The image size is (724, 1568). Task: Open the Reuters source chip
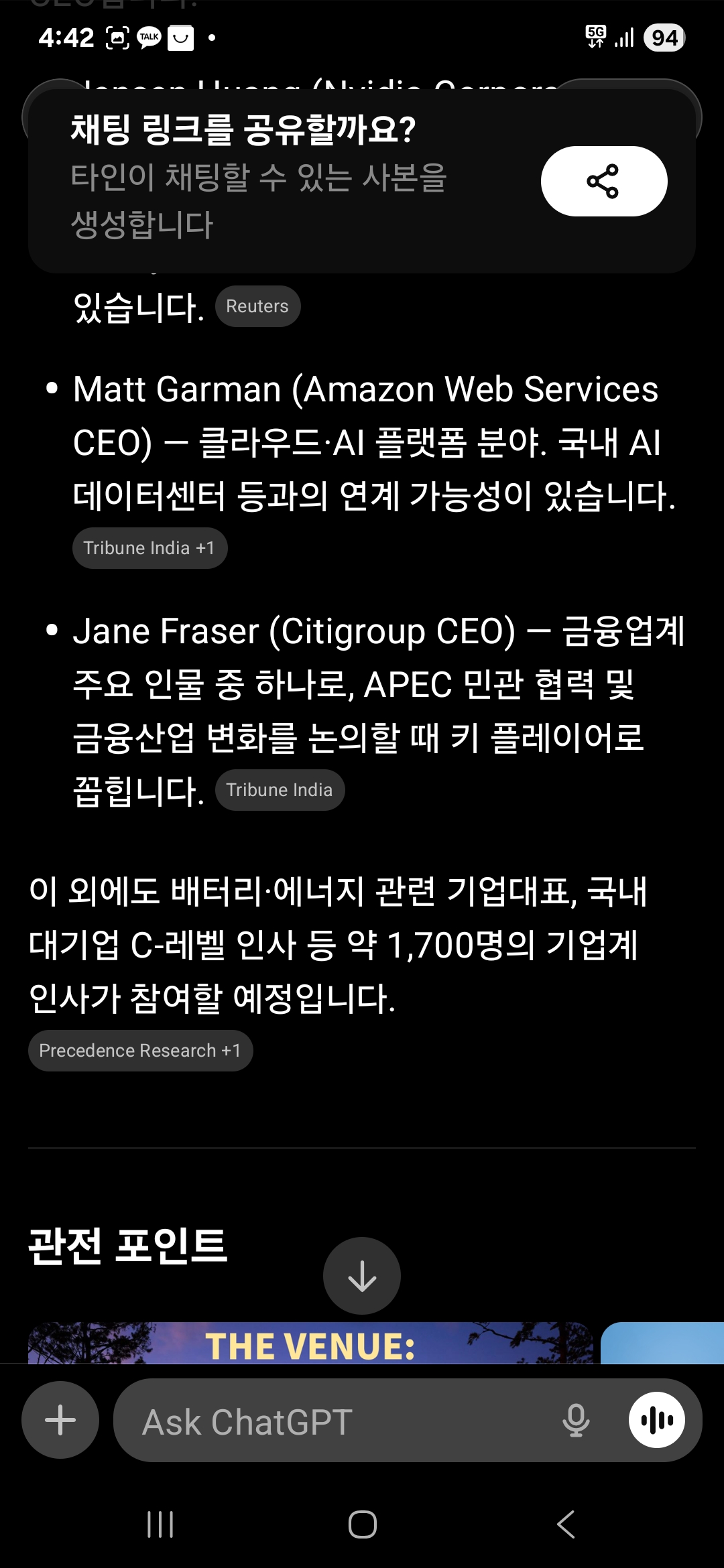pyautogui.click(x=257, y=307)
